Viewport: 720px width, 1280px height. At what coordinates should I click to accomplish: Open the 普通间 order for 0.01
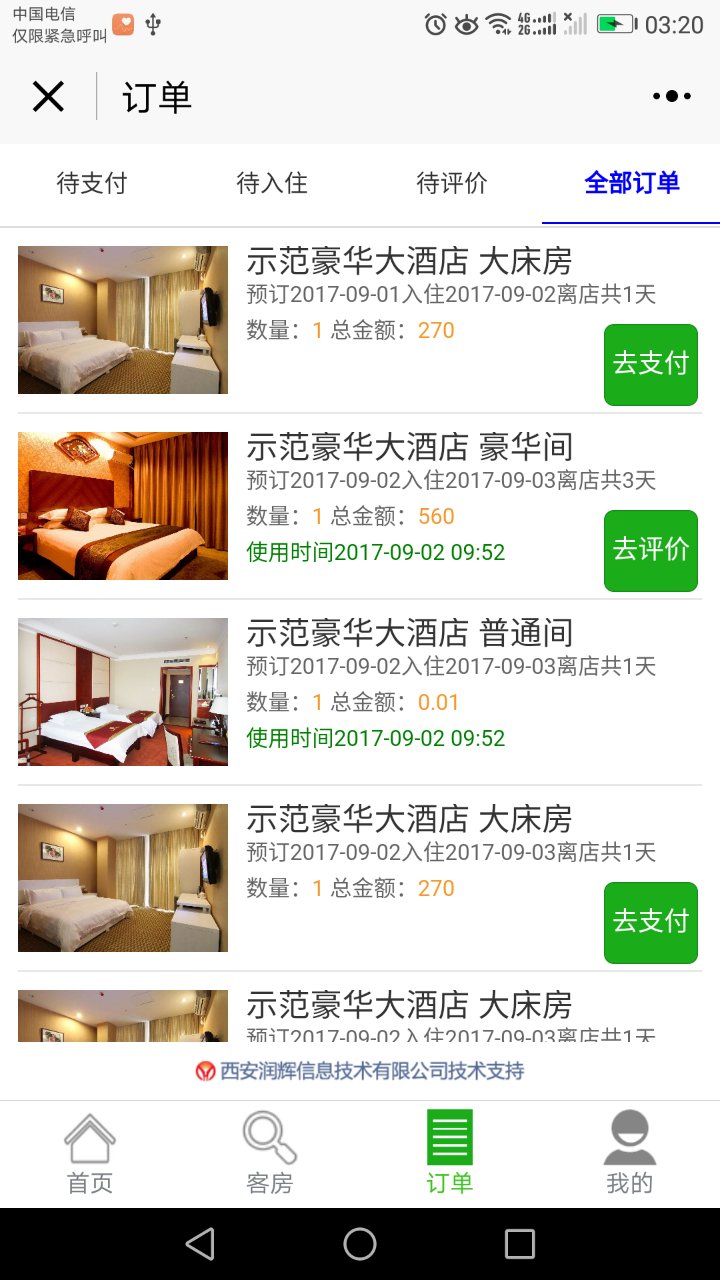tap(409, 633)
